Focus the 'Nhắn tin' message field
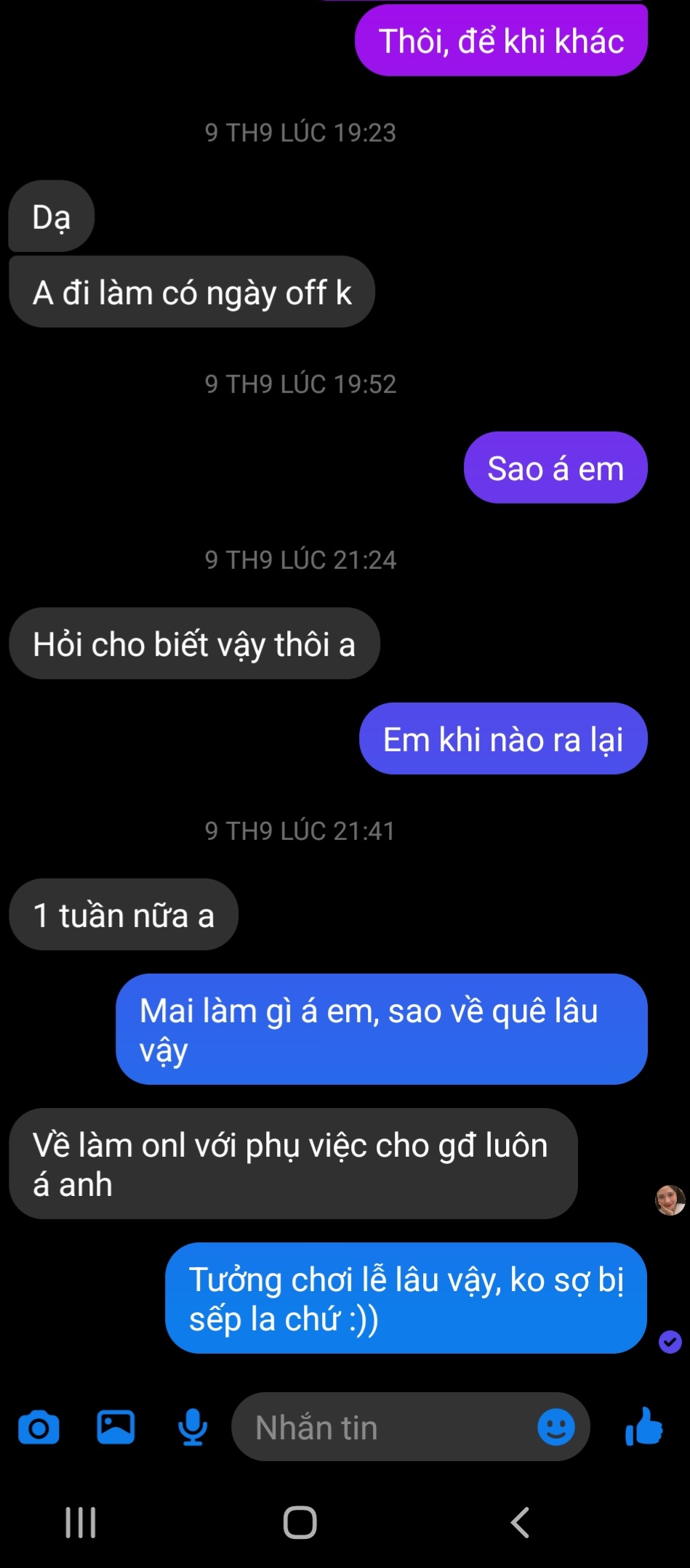The height and width of the screenshot is (1568, 690). pos(385,1428)
